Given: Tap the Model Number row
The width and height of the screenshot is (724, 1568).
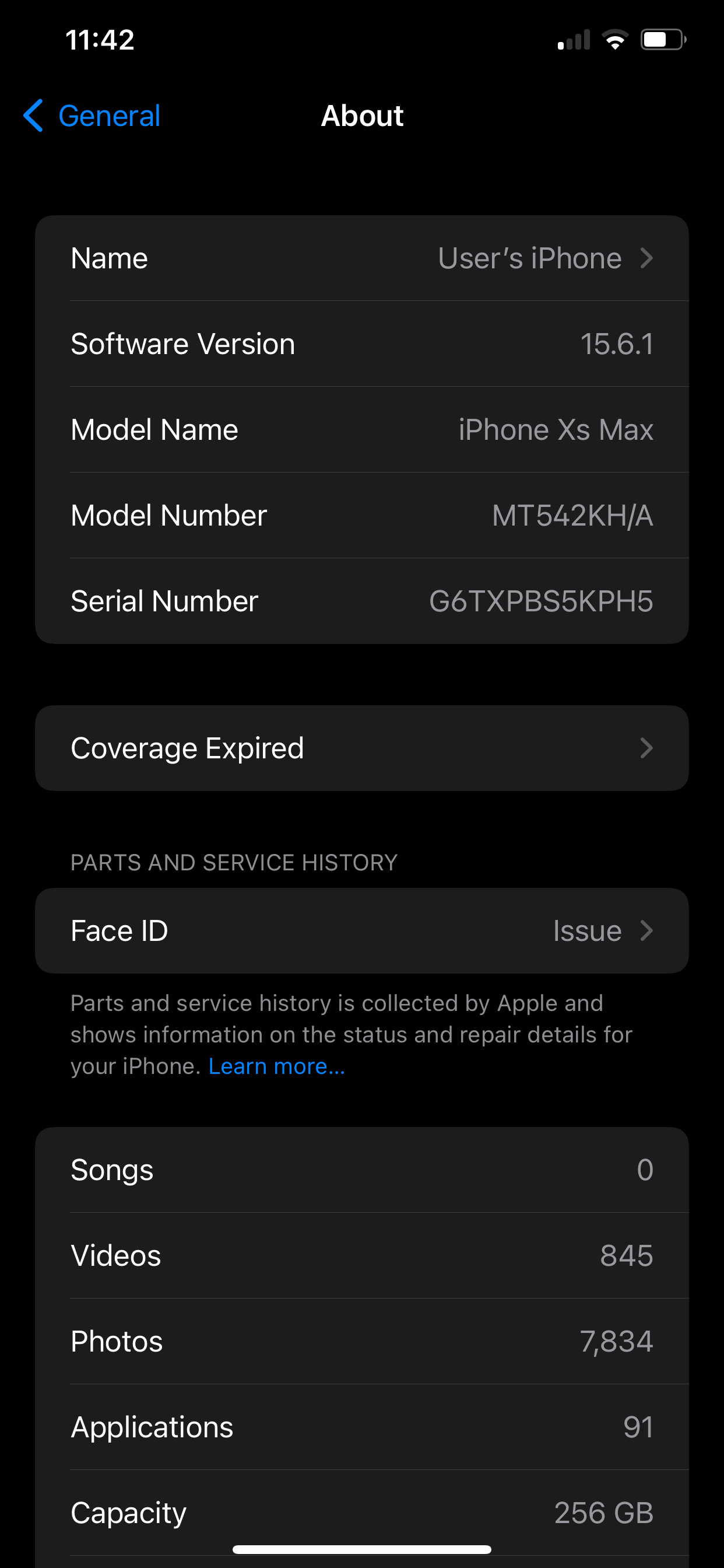Looking at the screenshot, I should 362,514.
